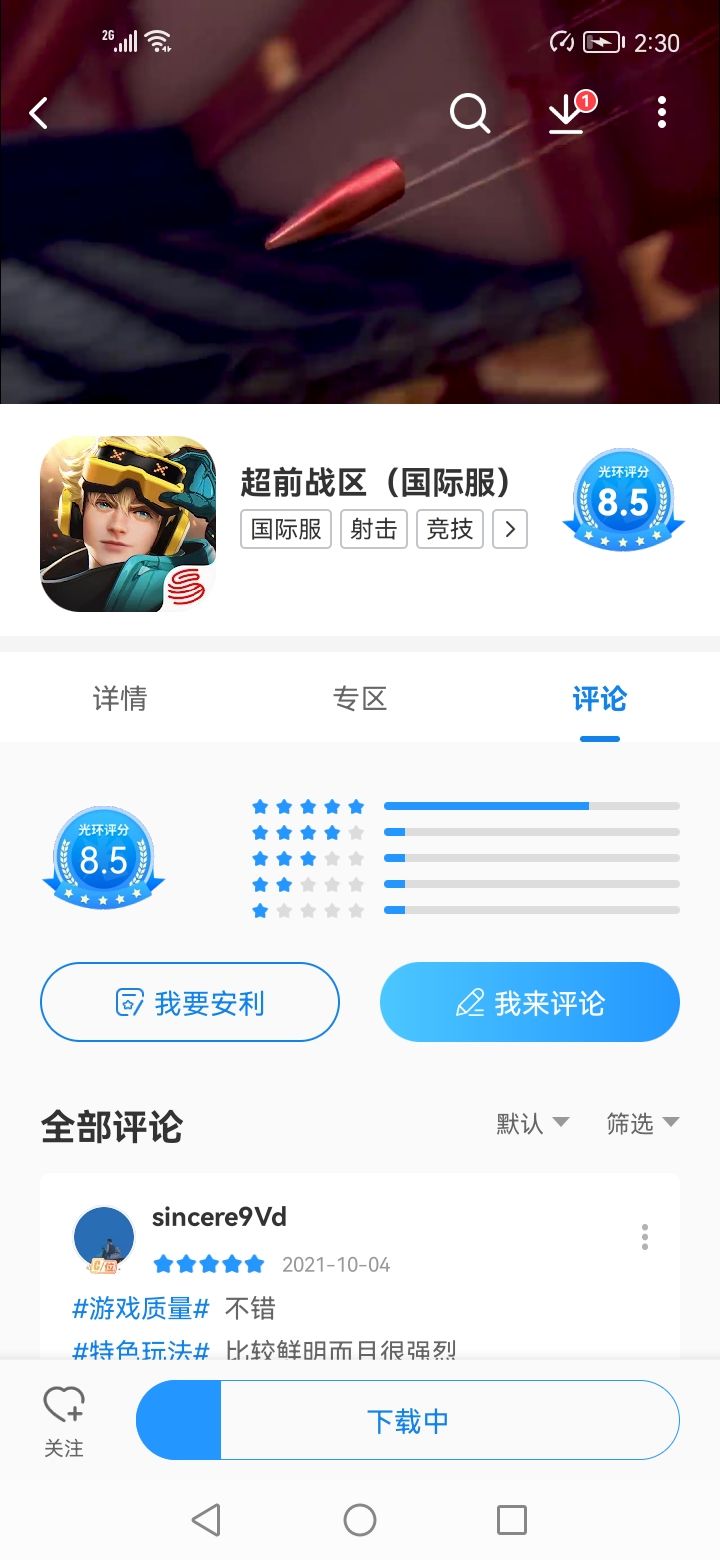Screen dimensions: 720x1560
Task: Open sincere9Vd's profile avatar
Action: 104,1237
